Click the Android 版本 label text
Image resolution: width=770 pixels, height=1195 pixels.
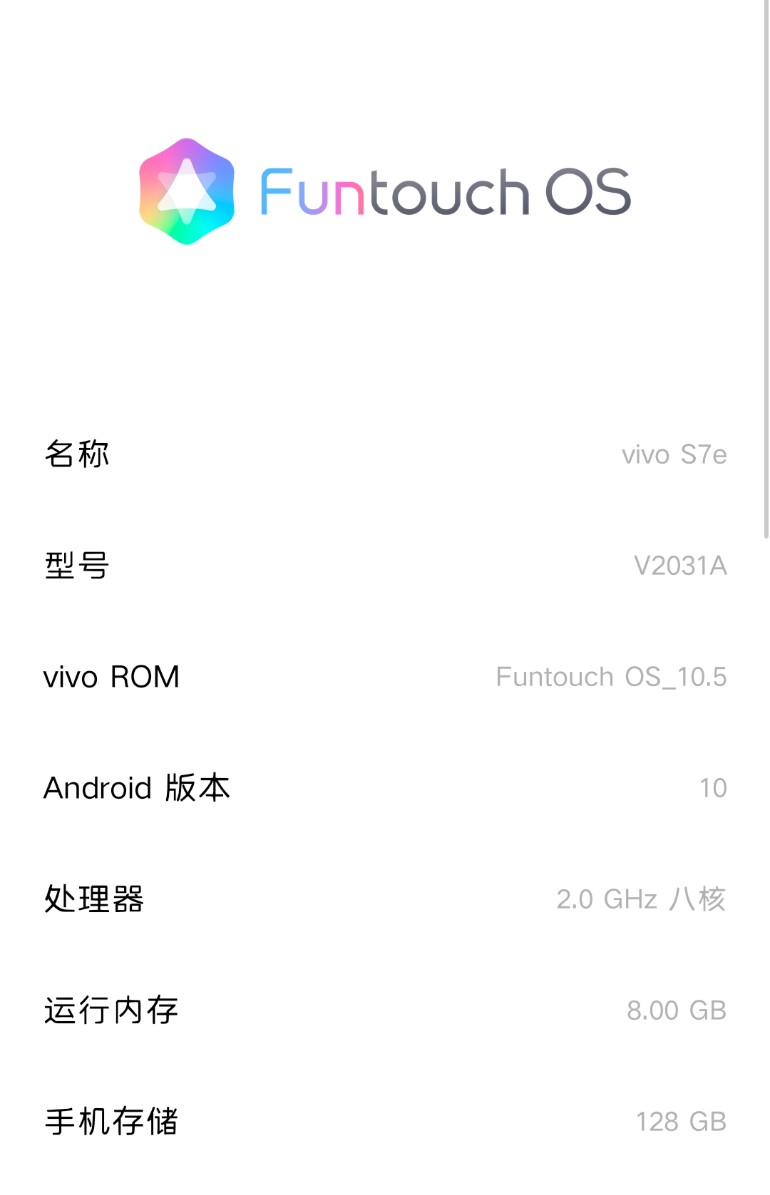136,788
